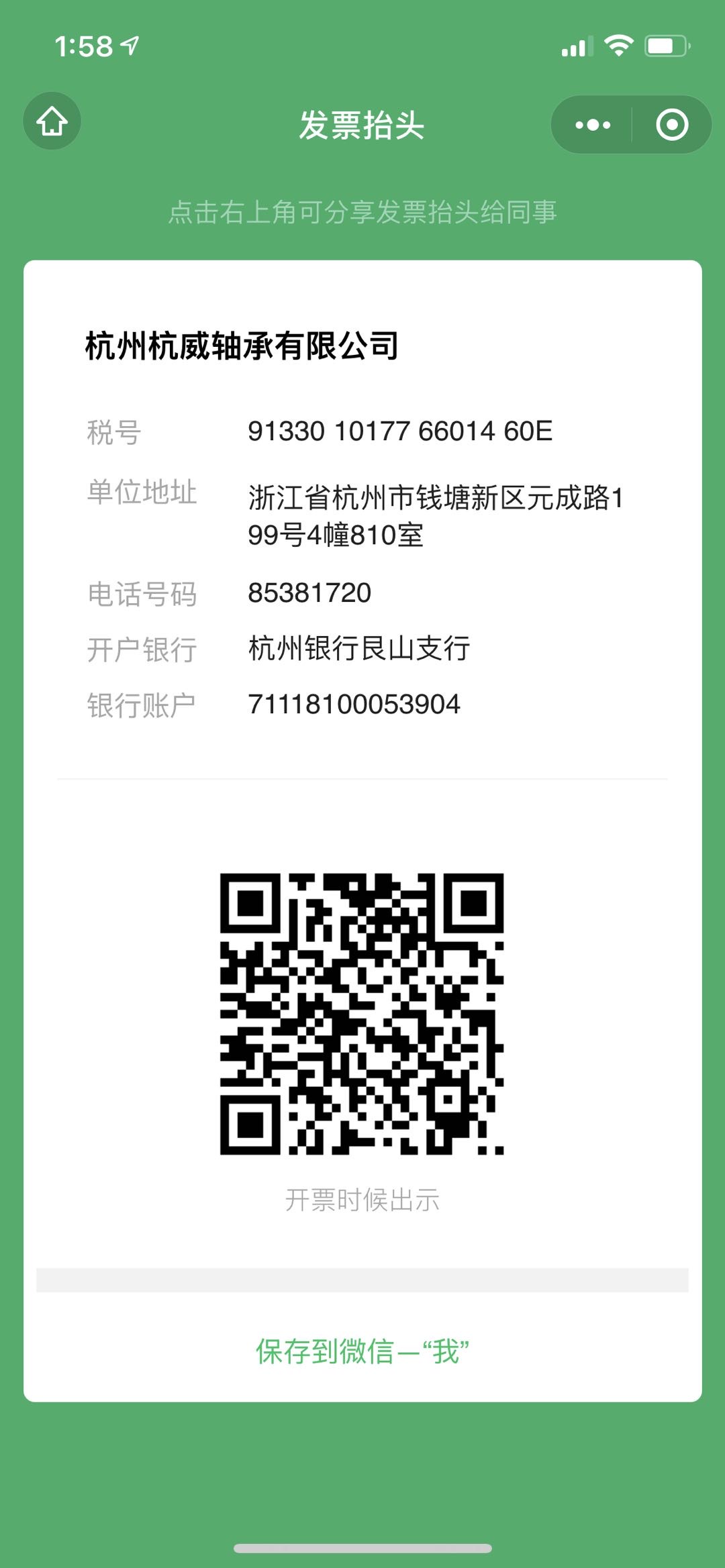Go to the mini program home
Screen dimensions: 725x1568
click(52, 121)
